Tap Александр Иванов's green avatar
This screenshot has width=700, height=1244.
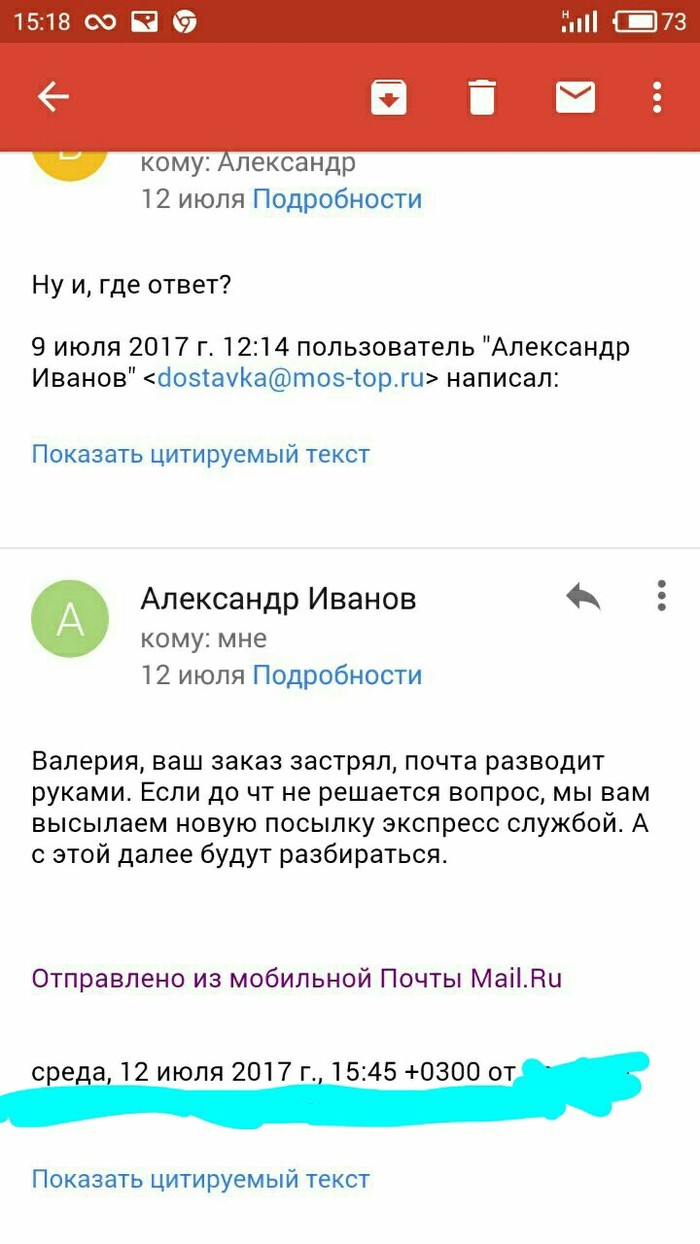pyautogui.click(x=70, y=618)
